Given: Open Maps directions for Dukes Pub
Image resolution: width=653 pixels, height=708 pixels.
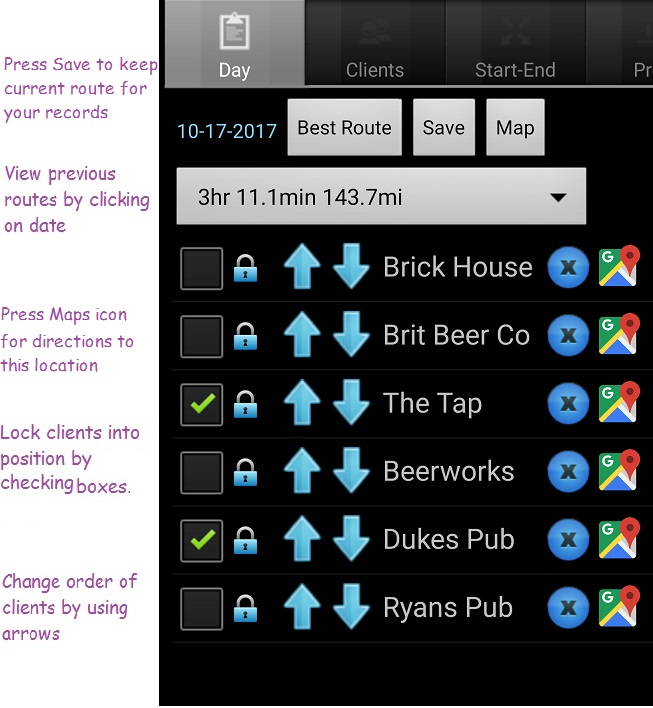Looking at the screenshot, I should tap(618, 540).
